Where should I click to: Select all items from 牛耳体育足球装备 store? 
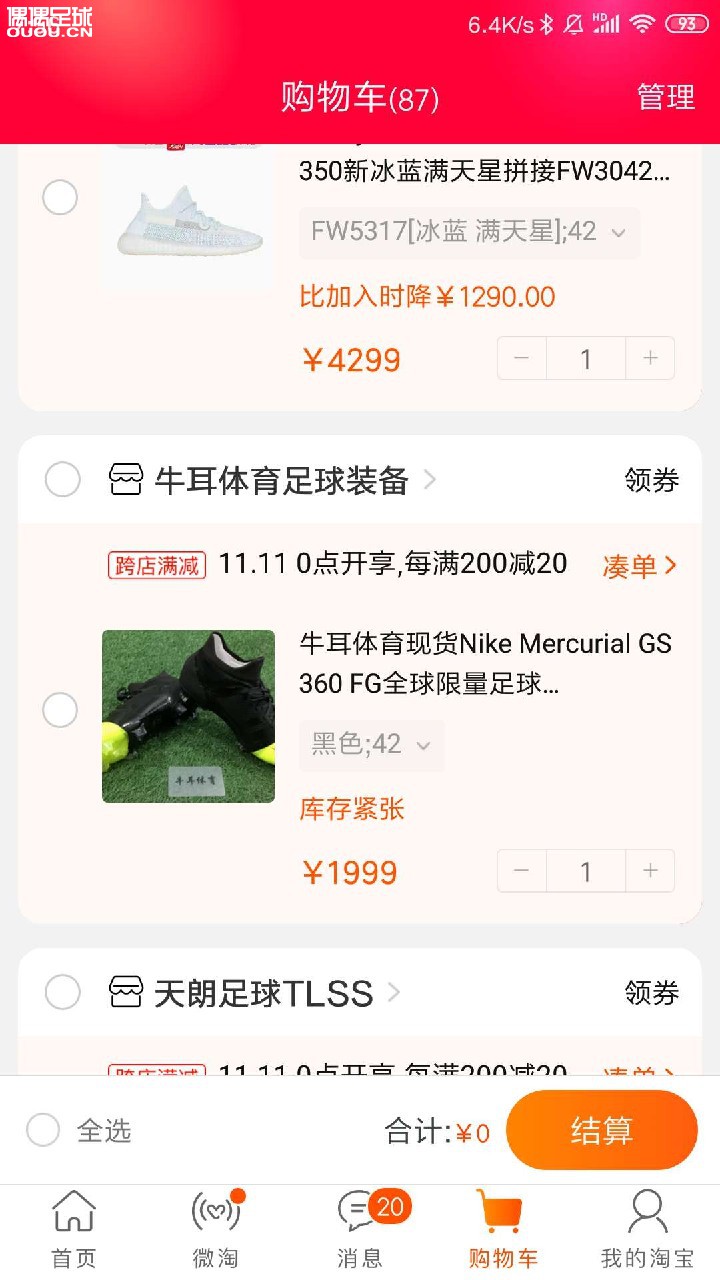point(62,480)
